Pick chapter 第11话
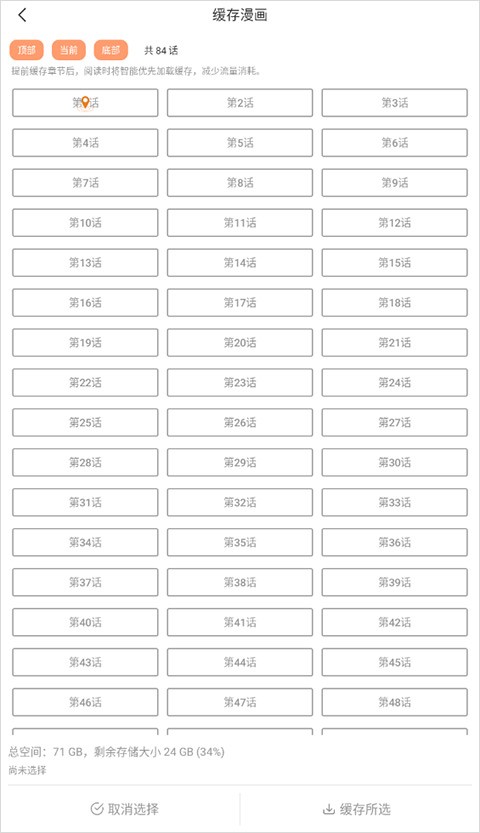 pos(240,223)
